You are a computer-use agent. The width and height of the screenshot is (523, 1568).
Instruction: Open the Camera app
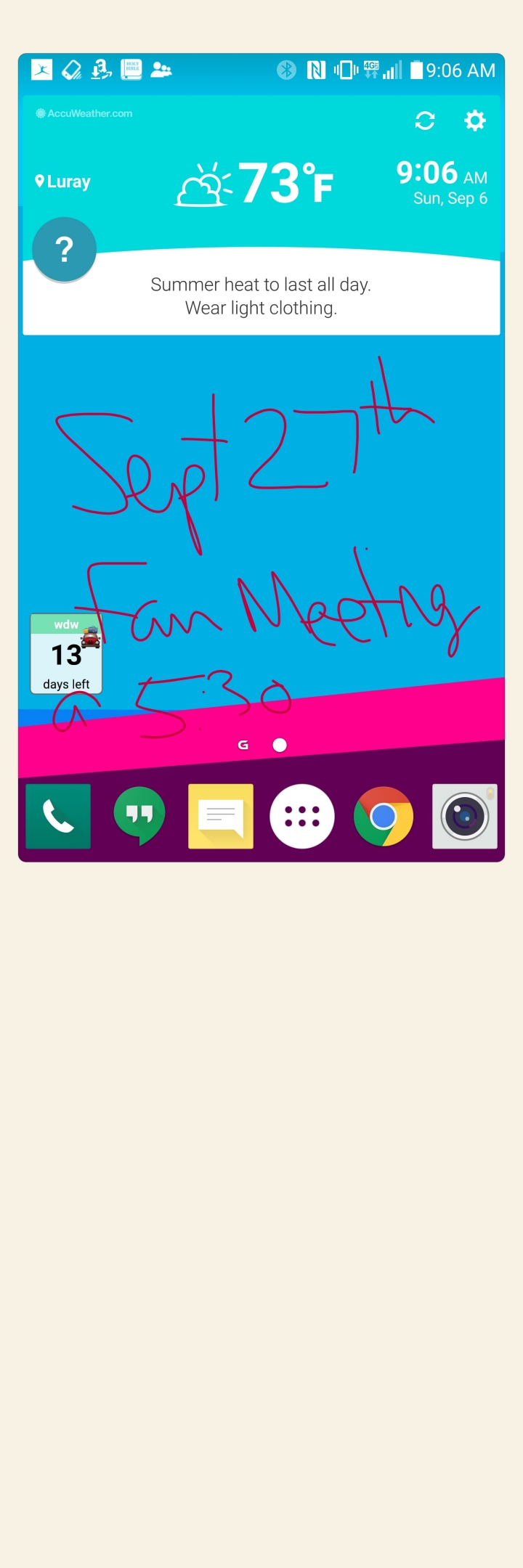pos(465,816)
